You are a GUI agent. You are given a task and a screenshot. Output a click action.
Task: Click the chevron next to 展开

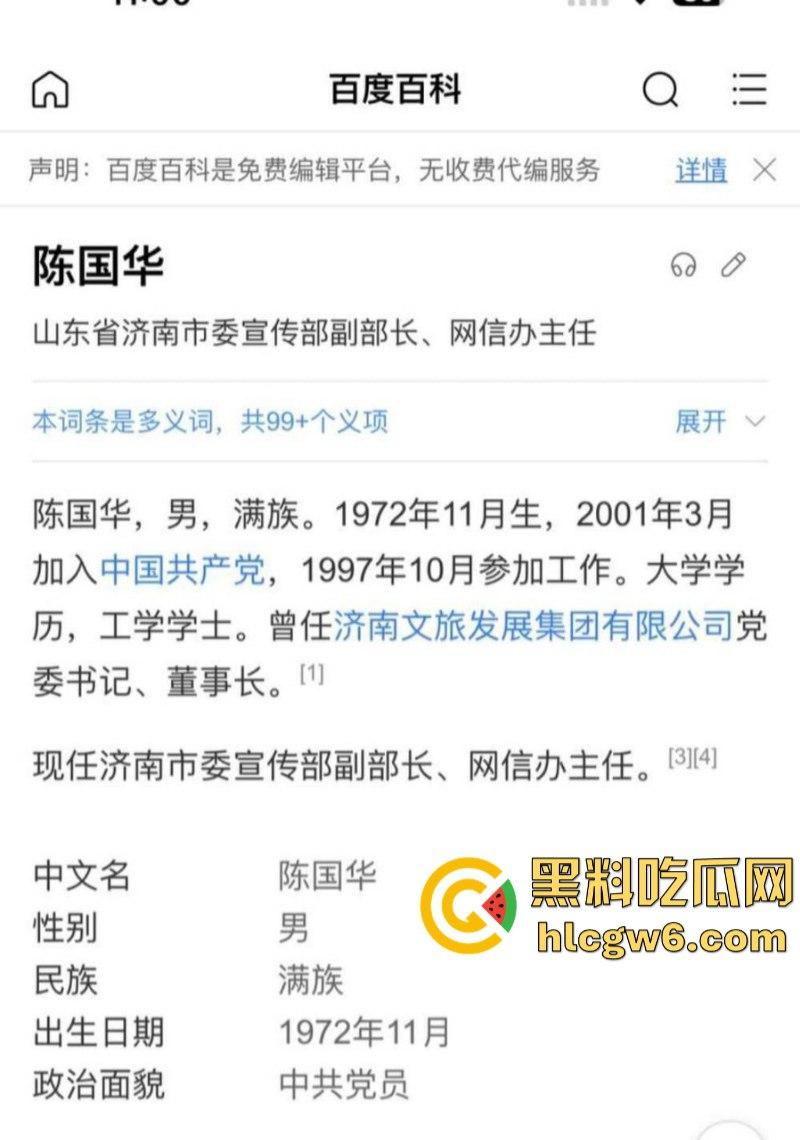click(750, 422)
